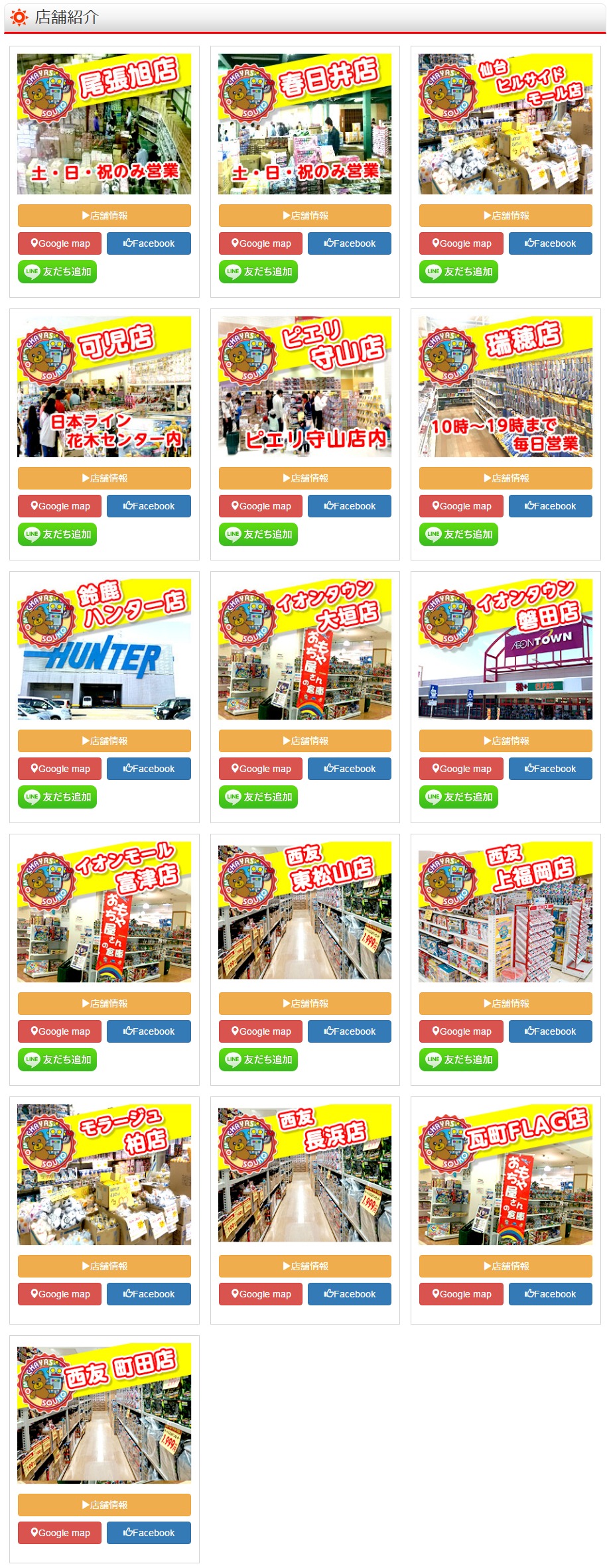Open the 西友町田店 banner image

104,1413
